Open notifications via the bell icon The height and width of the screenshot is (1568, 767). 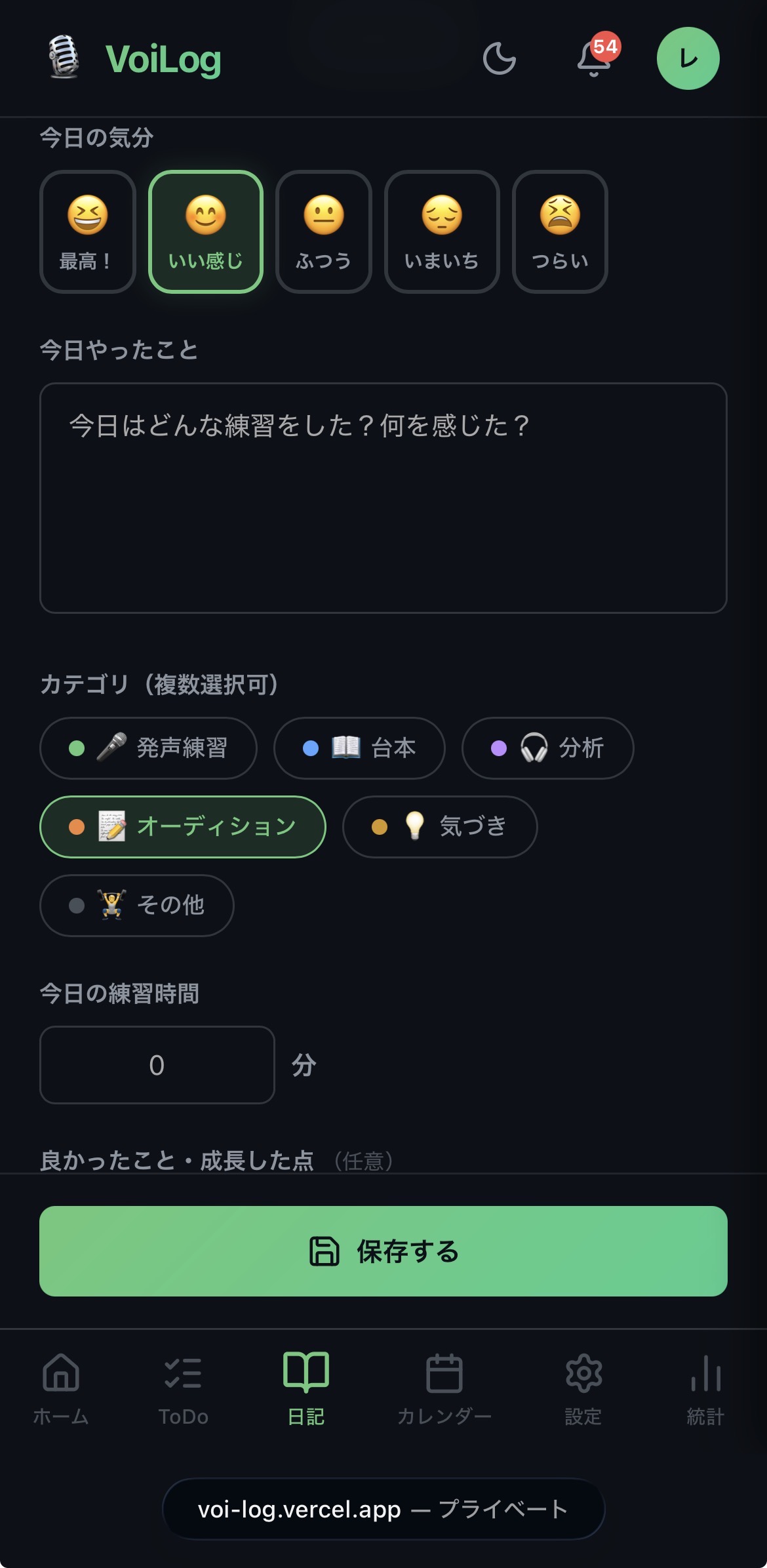(x=591, y=58)
